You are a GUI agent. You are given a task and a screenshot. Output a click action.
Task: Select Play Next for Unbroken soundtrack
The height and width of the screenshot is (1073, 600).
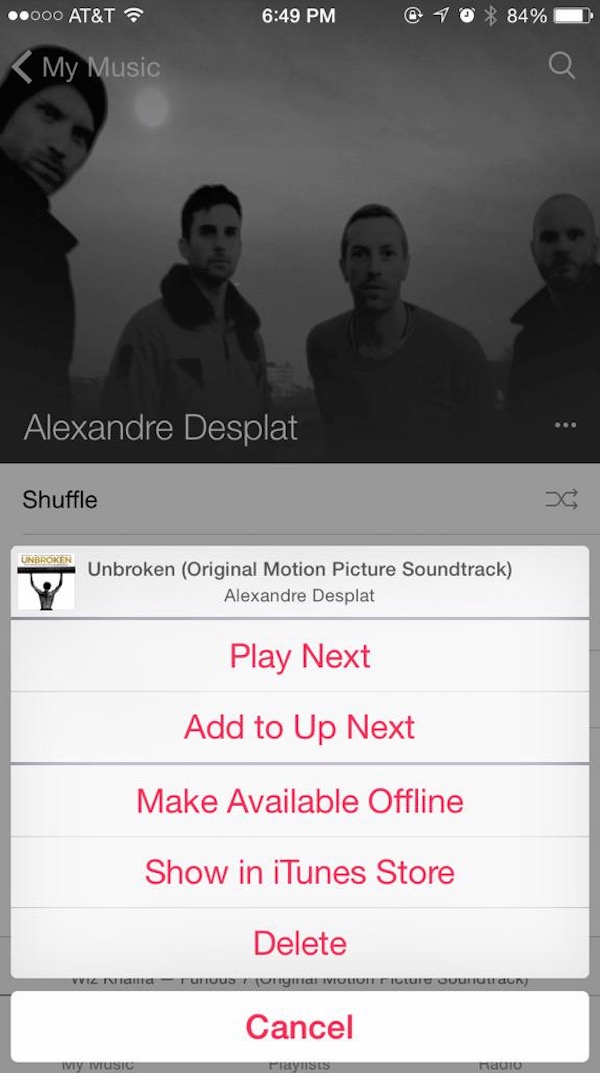tap(300, 656)
